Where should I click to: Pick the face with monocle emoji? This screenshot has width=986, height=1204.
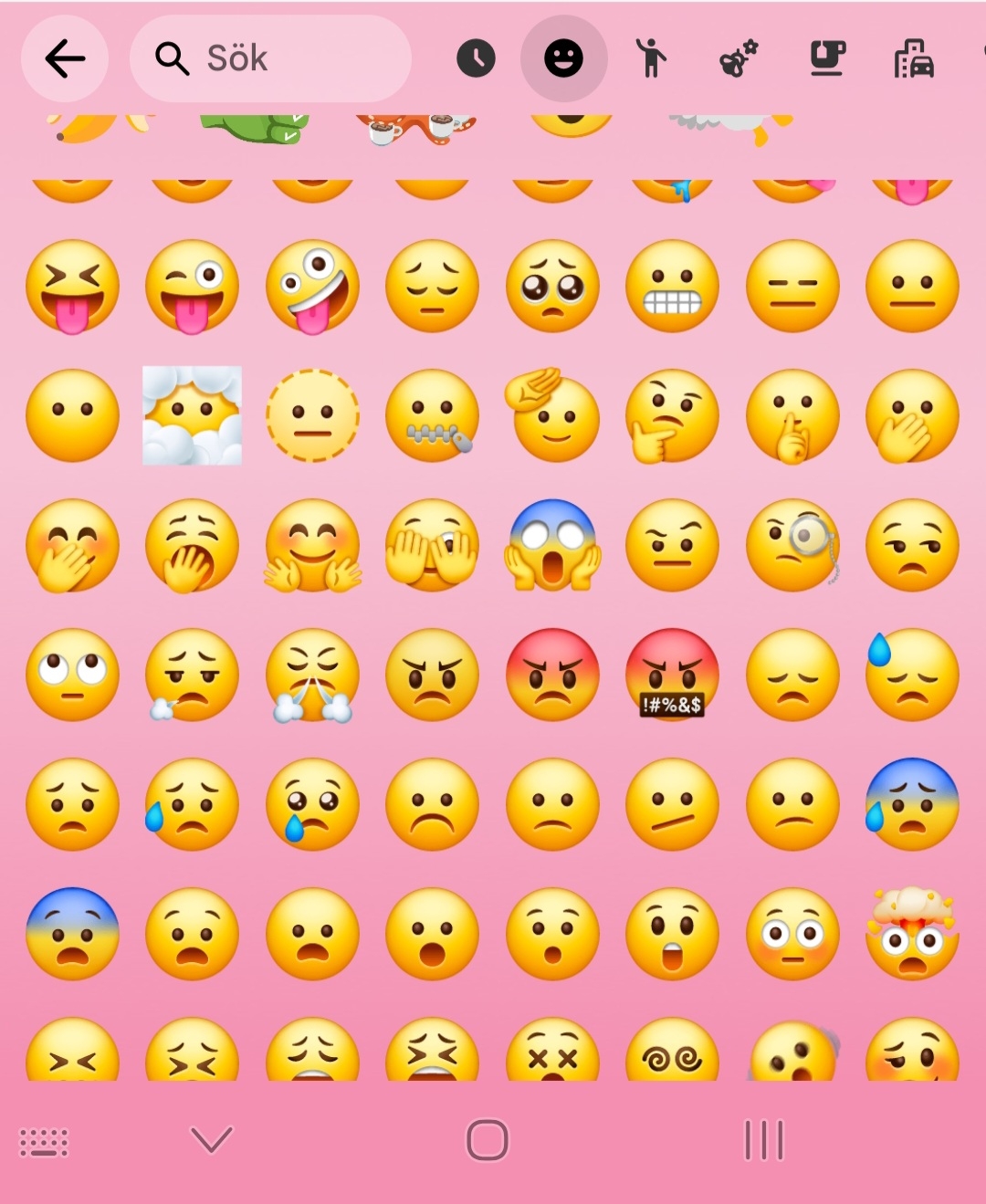tap(792, 546)
